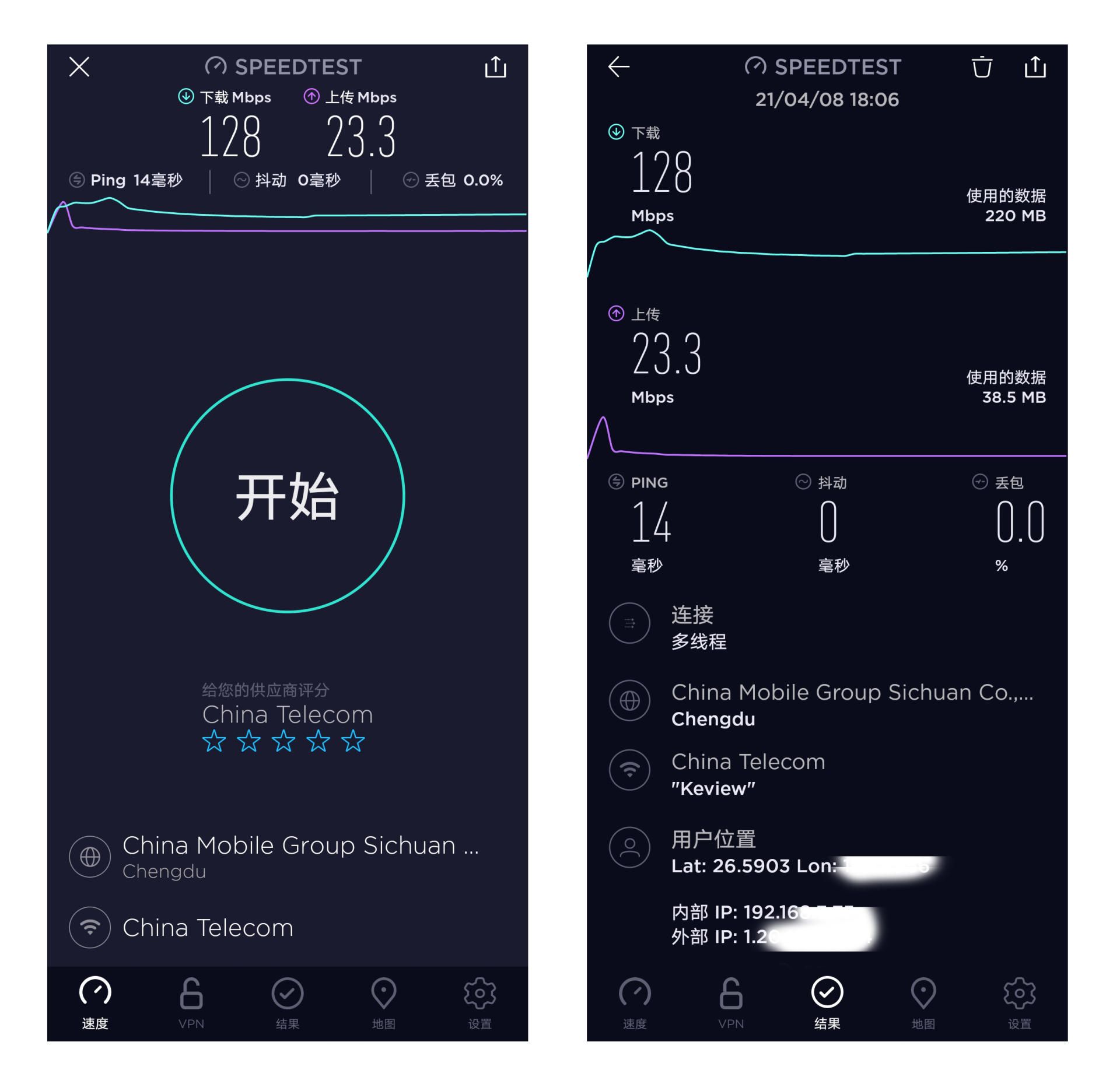
Task: Share result using icon opposite the X
Action: point(495,66)
